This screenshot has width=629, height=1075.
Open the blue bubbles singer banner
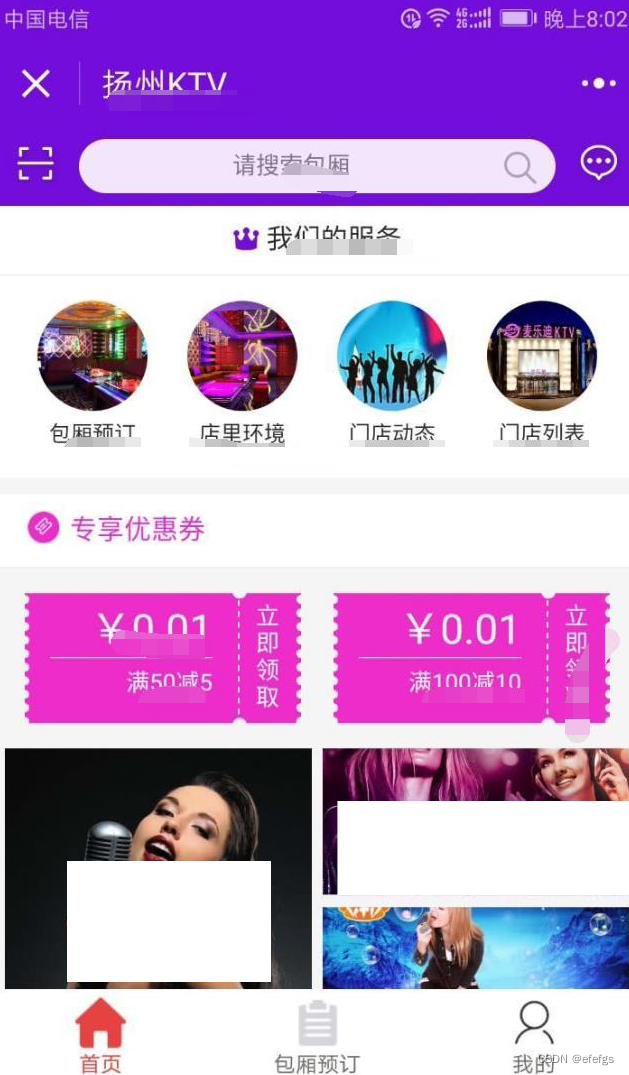475,948
